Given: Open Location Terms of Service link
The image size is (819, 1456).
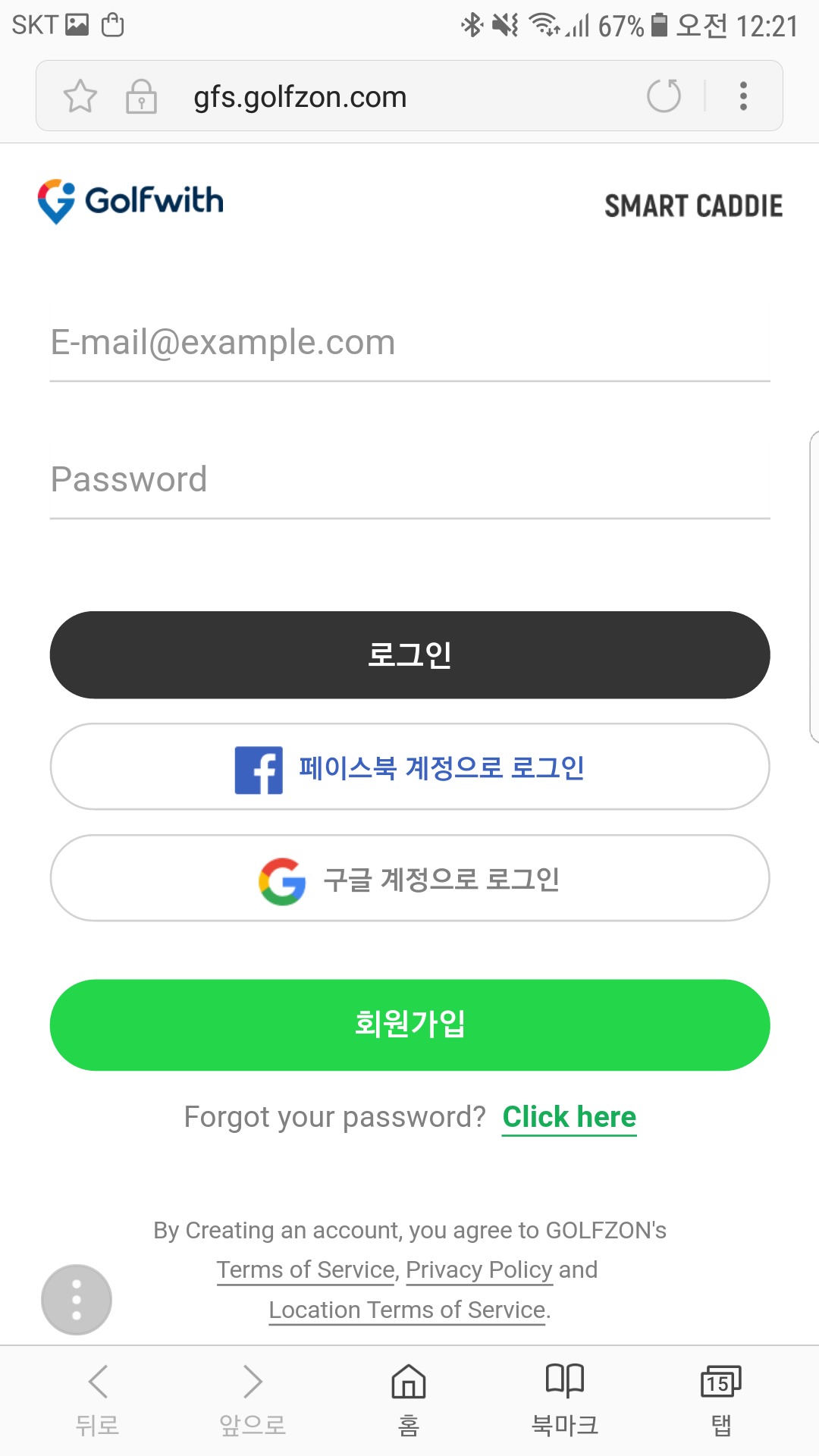Looking at the screenshot, I should pyautogui.click(x=407, y=1310).
